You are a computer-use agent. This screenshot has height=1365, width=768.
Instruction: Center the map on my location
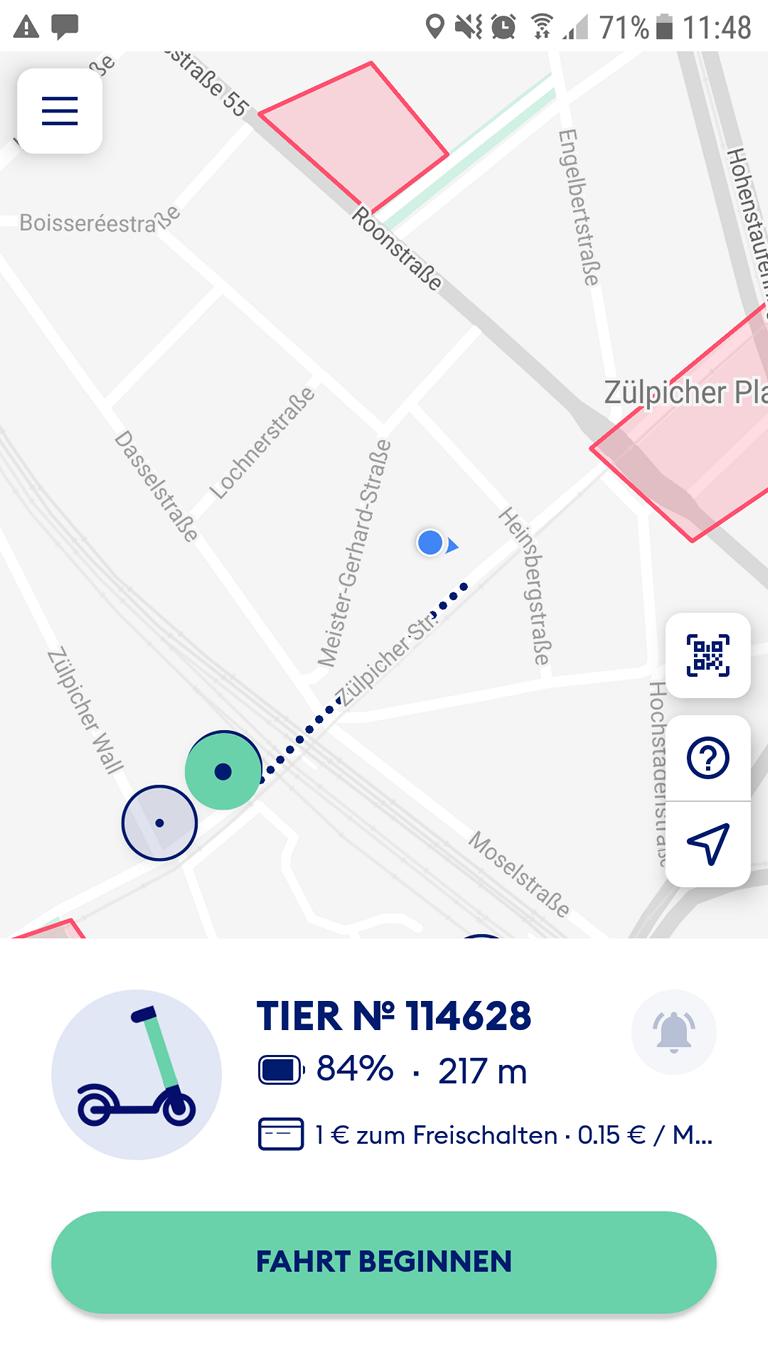click(x=708, y=844)
